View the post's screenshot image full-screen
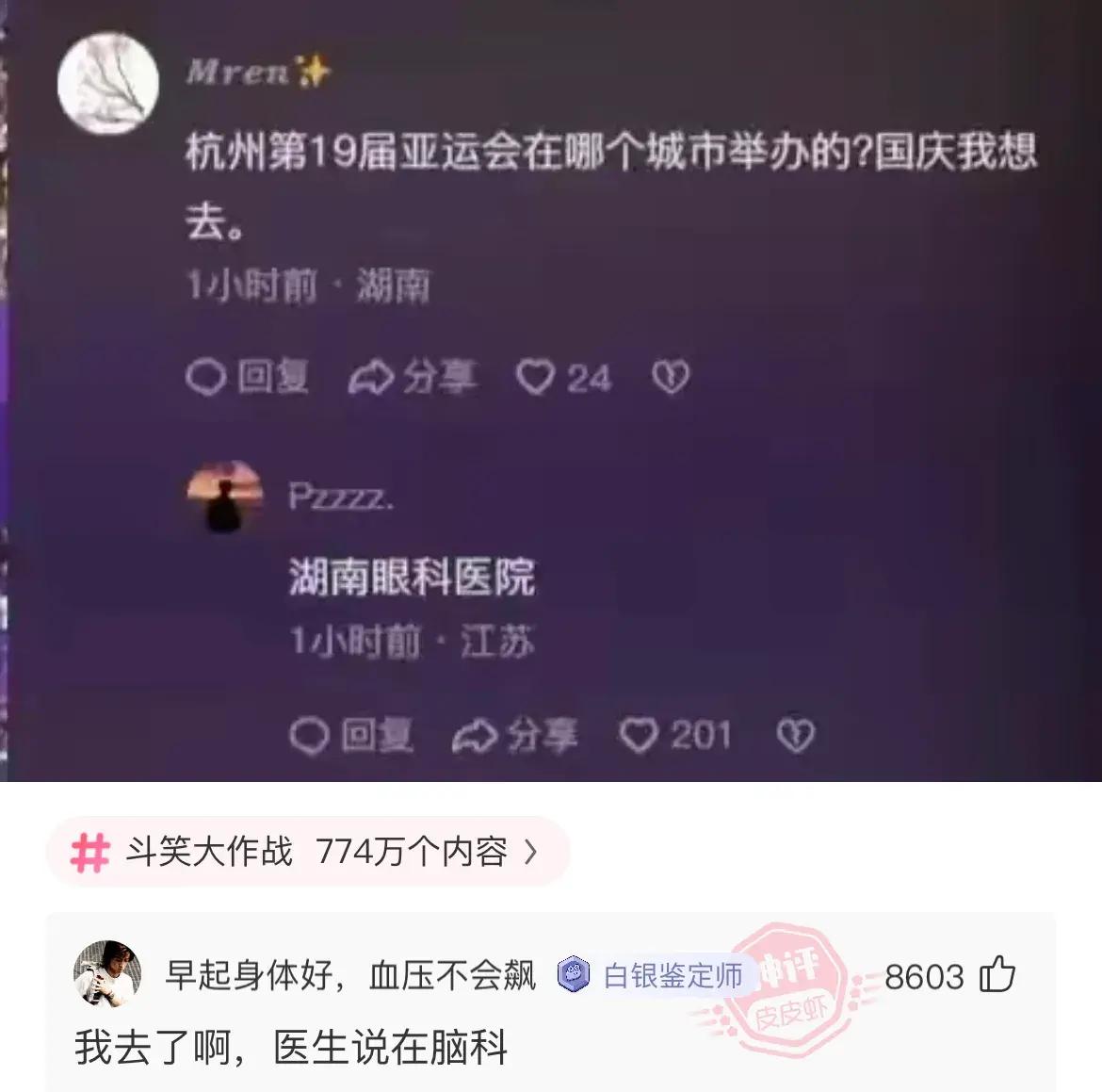This screenshot has height=1092, width=1102. coord(551,391)
